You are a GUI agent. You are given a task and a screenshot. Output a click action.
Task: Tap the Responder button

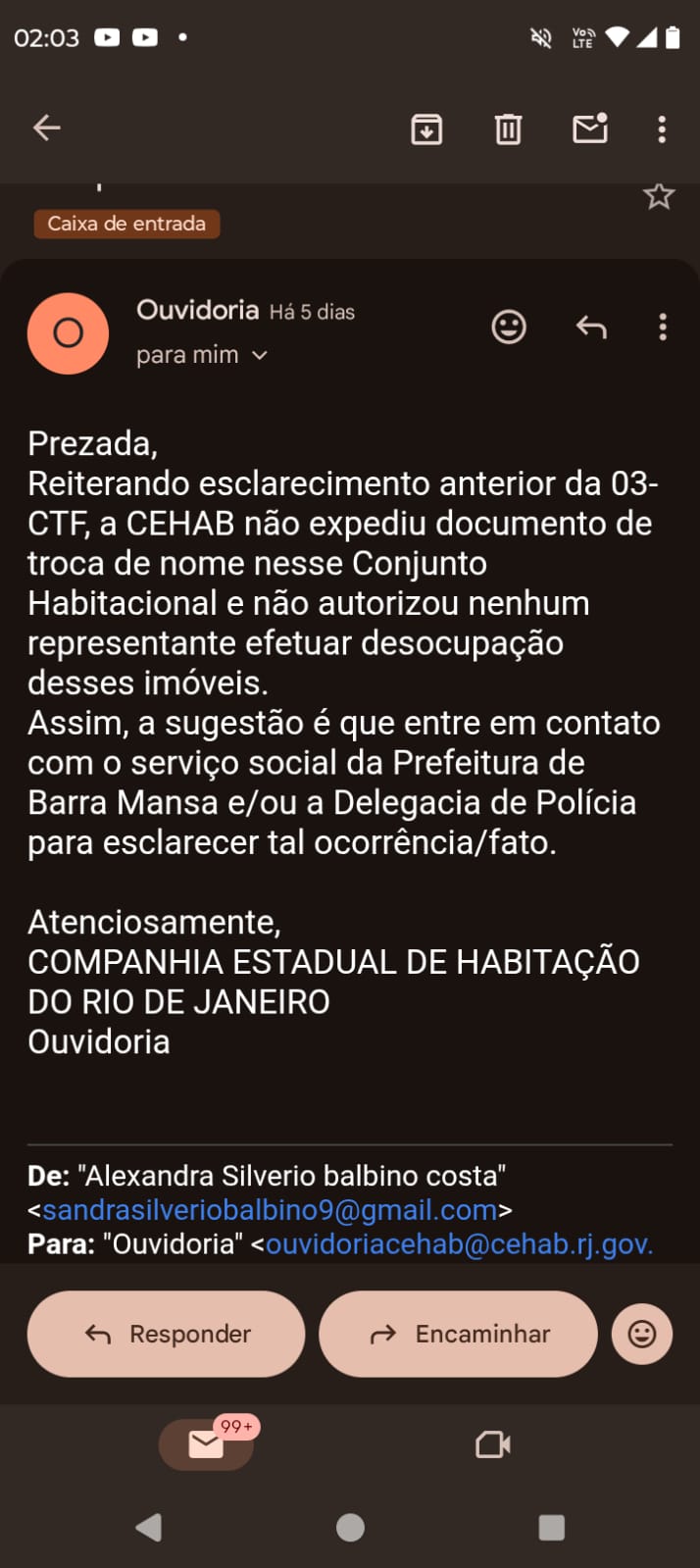point(167,1334)
